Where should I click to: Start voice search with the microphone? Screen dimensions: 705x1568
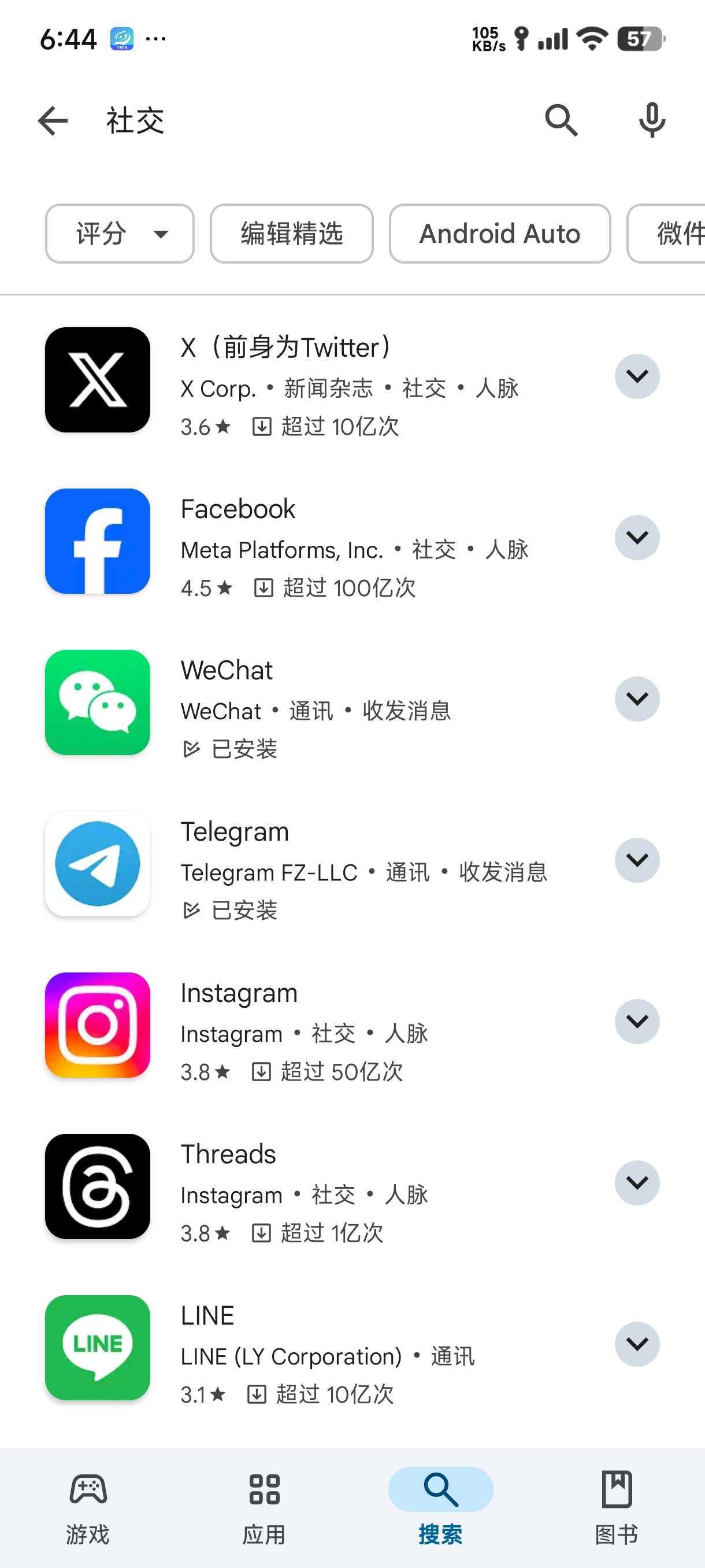point(651,120)
